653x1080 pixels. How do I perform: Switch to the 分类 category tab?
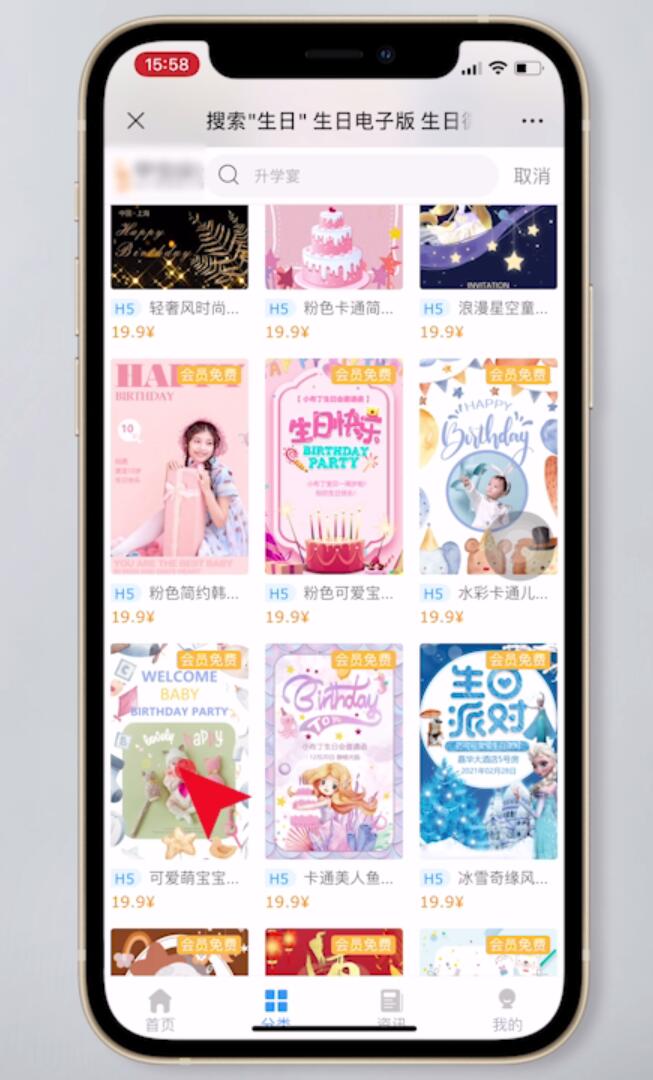pos(275,1008)
